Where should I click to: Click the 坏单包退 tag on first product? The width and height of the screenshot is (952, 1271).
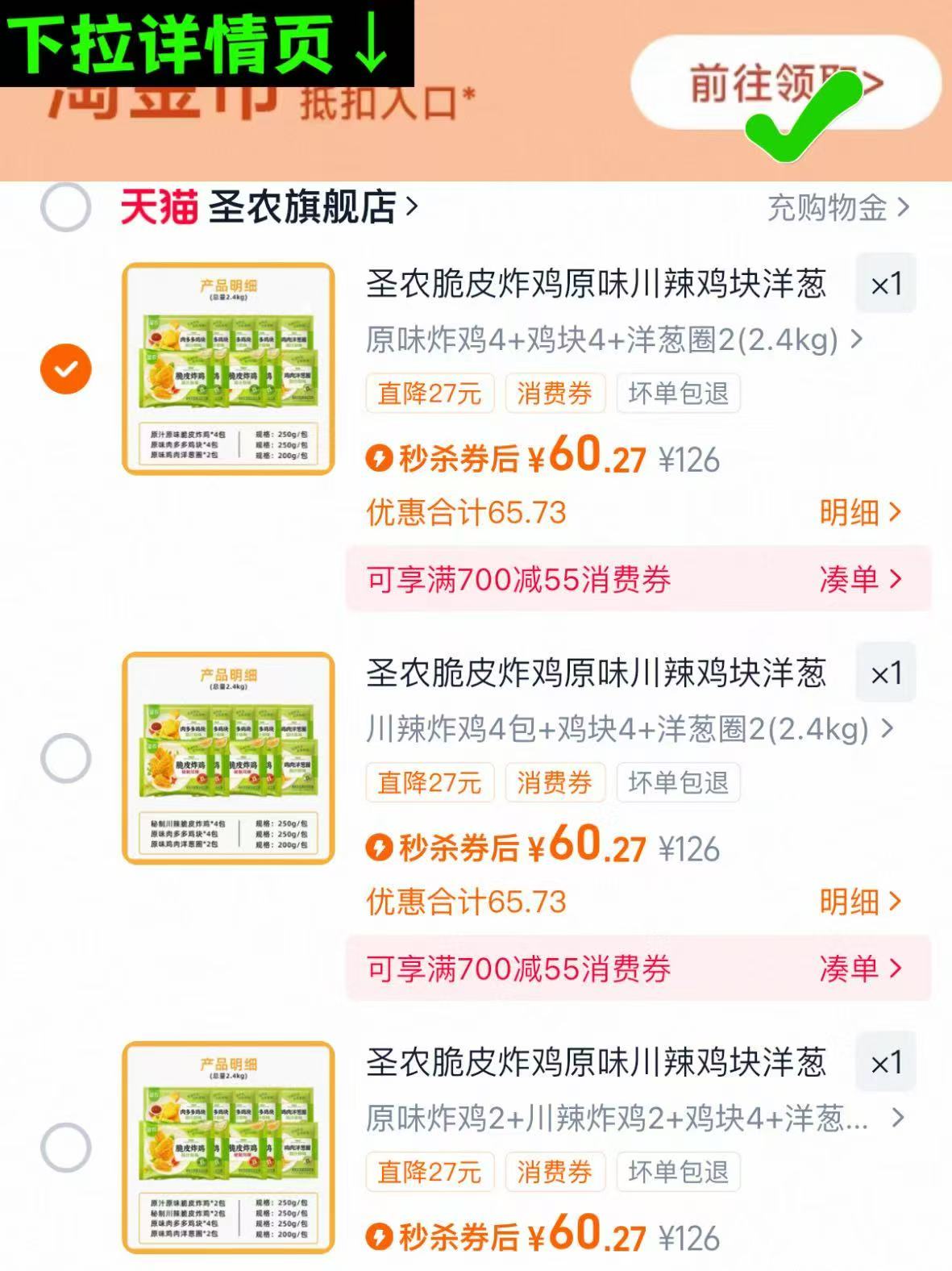coord(680,394)
